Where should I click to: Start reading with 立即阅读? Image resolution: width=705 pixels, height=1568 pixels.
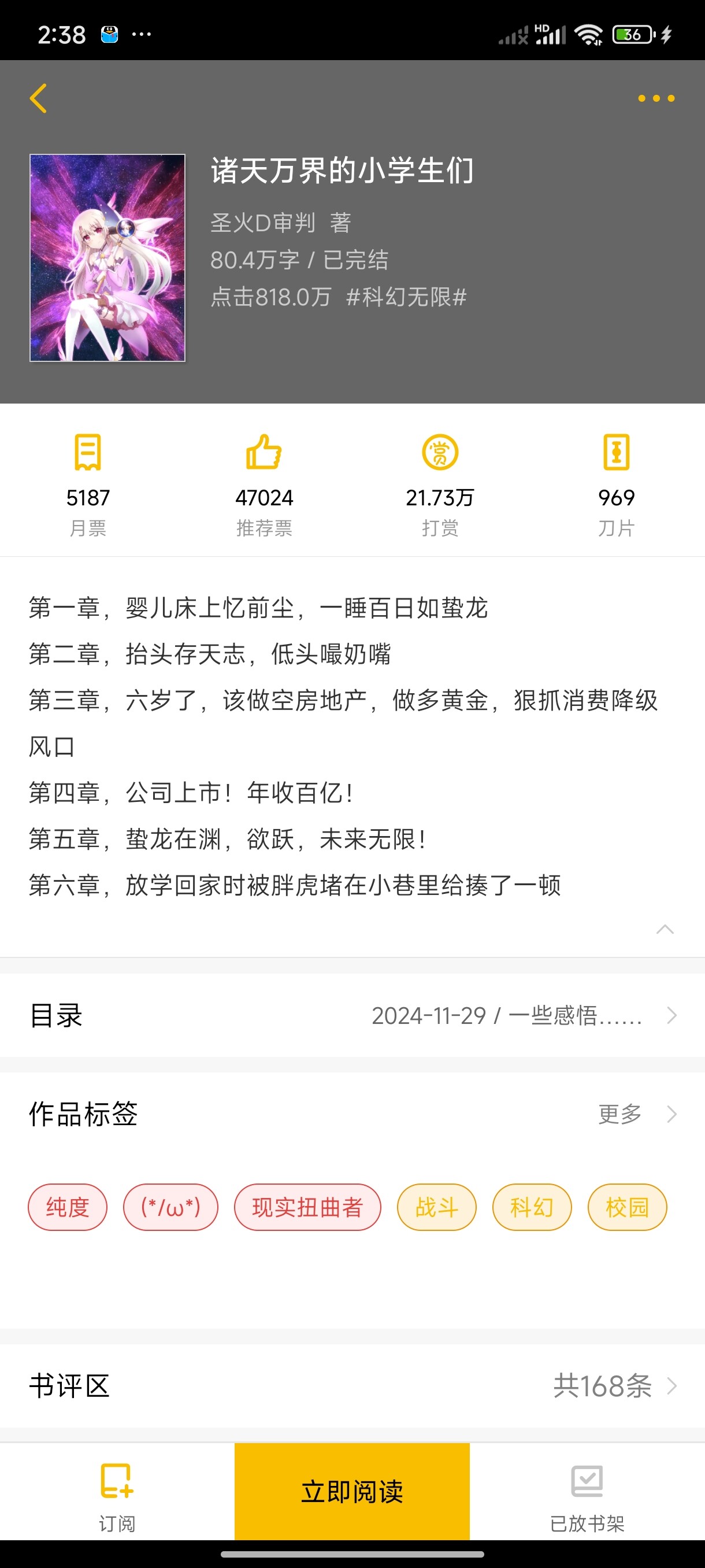tap(352, 1491)
